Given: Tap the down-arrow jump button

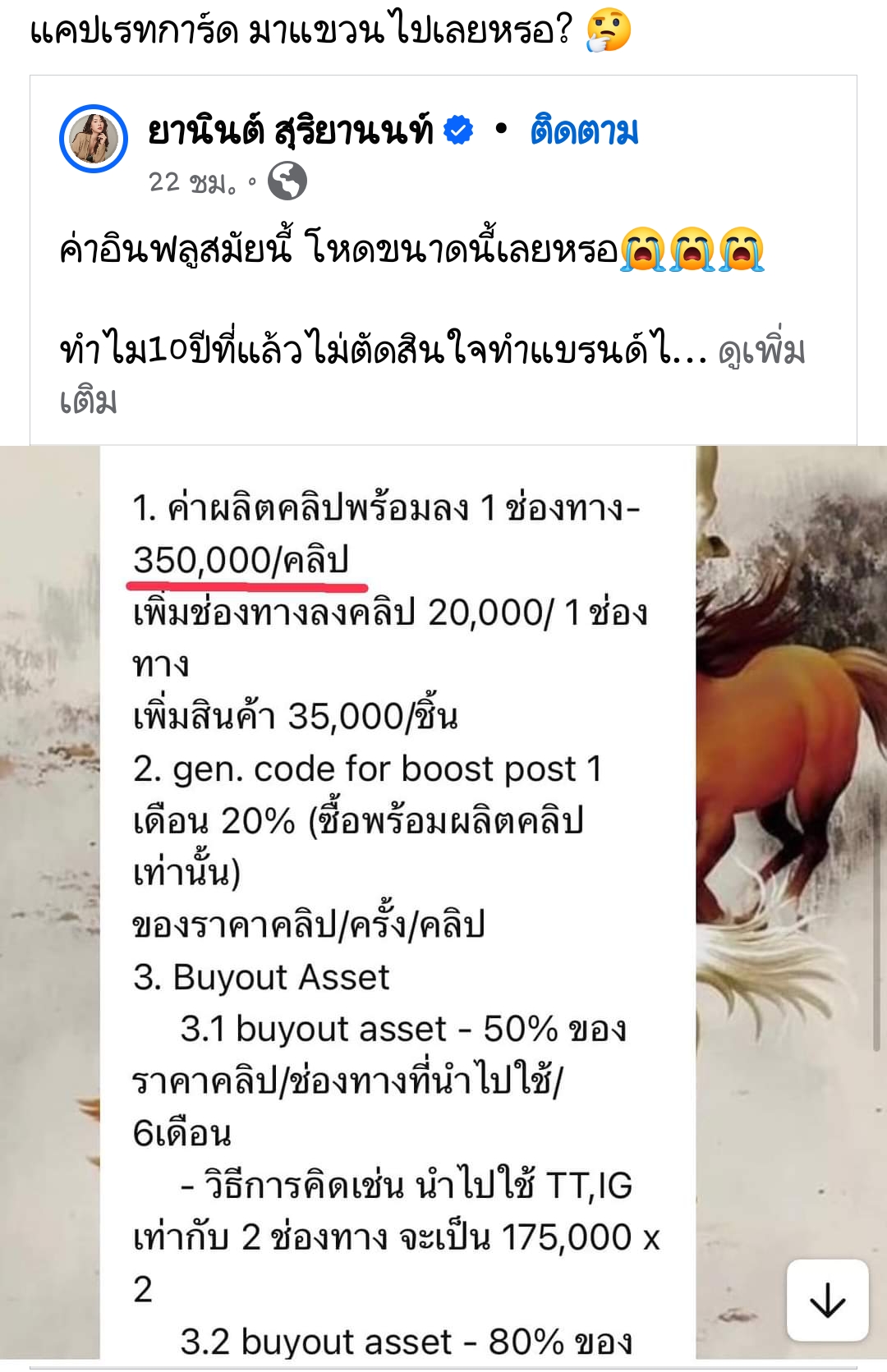Looking at the screenshot, I should [827, 1300].
